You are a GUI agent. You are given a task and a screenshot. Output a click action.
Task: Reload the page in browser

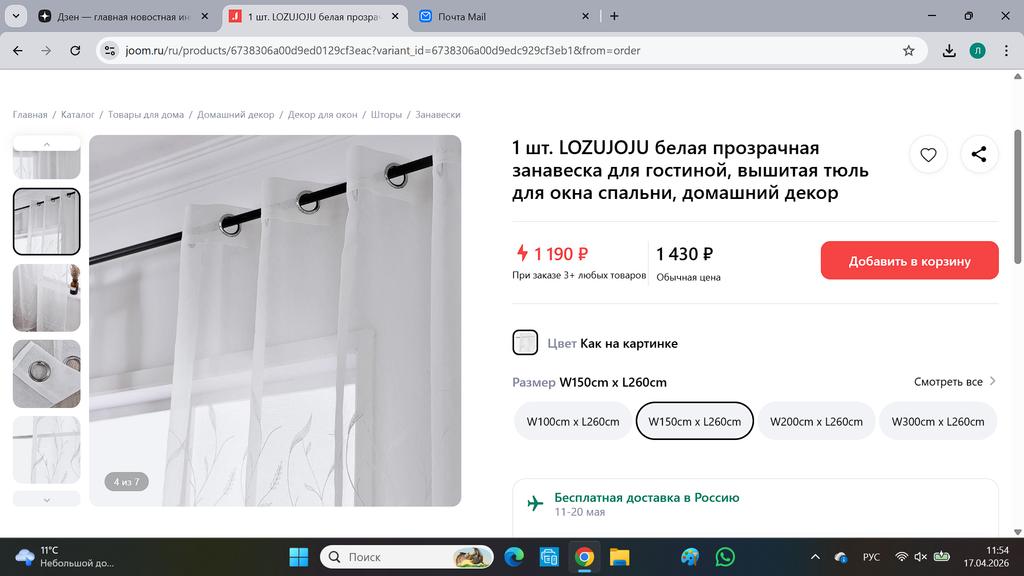(x=75, y=50)
